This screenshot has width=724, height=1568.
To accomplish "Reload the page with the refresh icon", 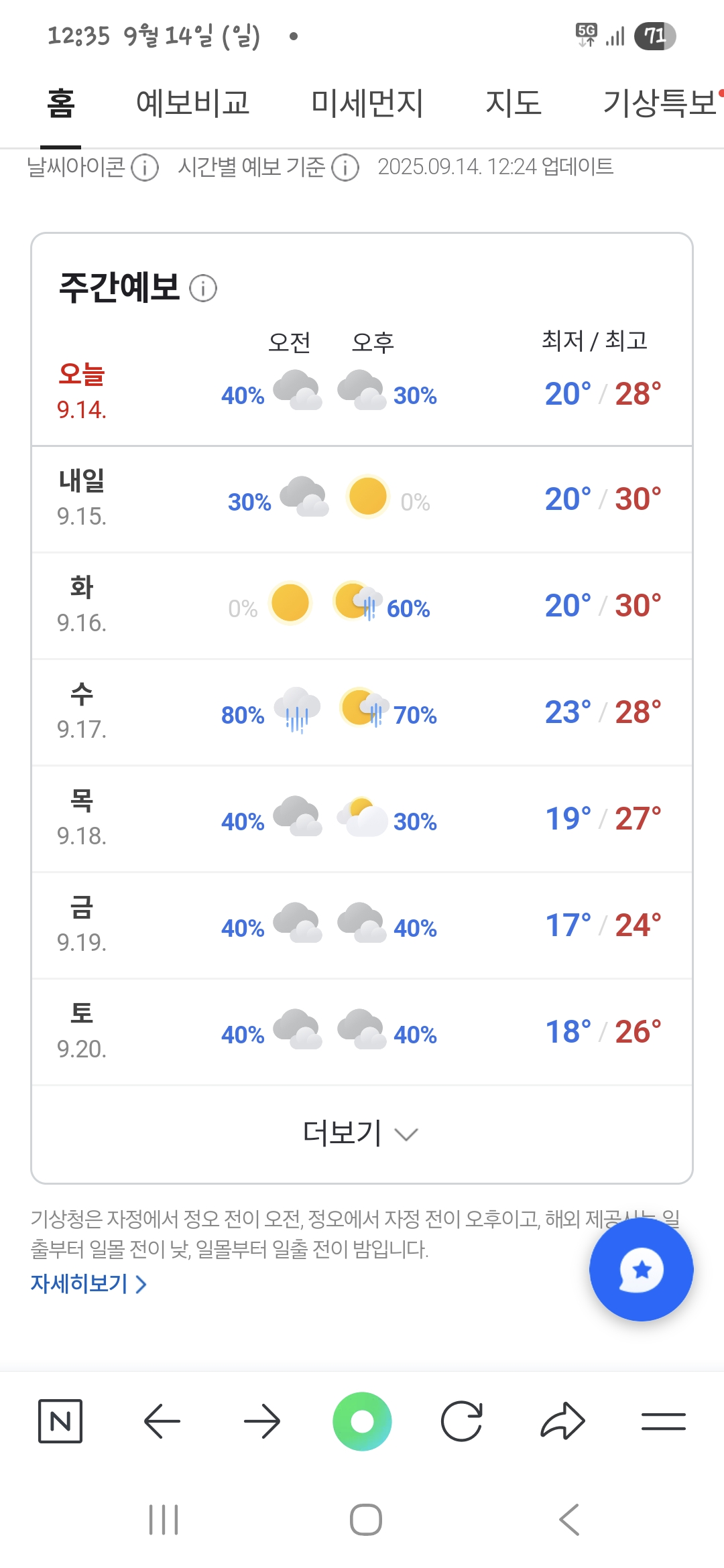I will 462,1421.
